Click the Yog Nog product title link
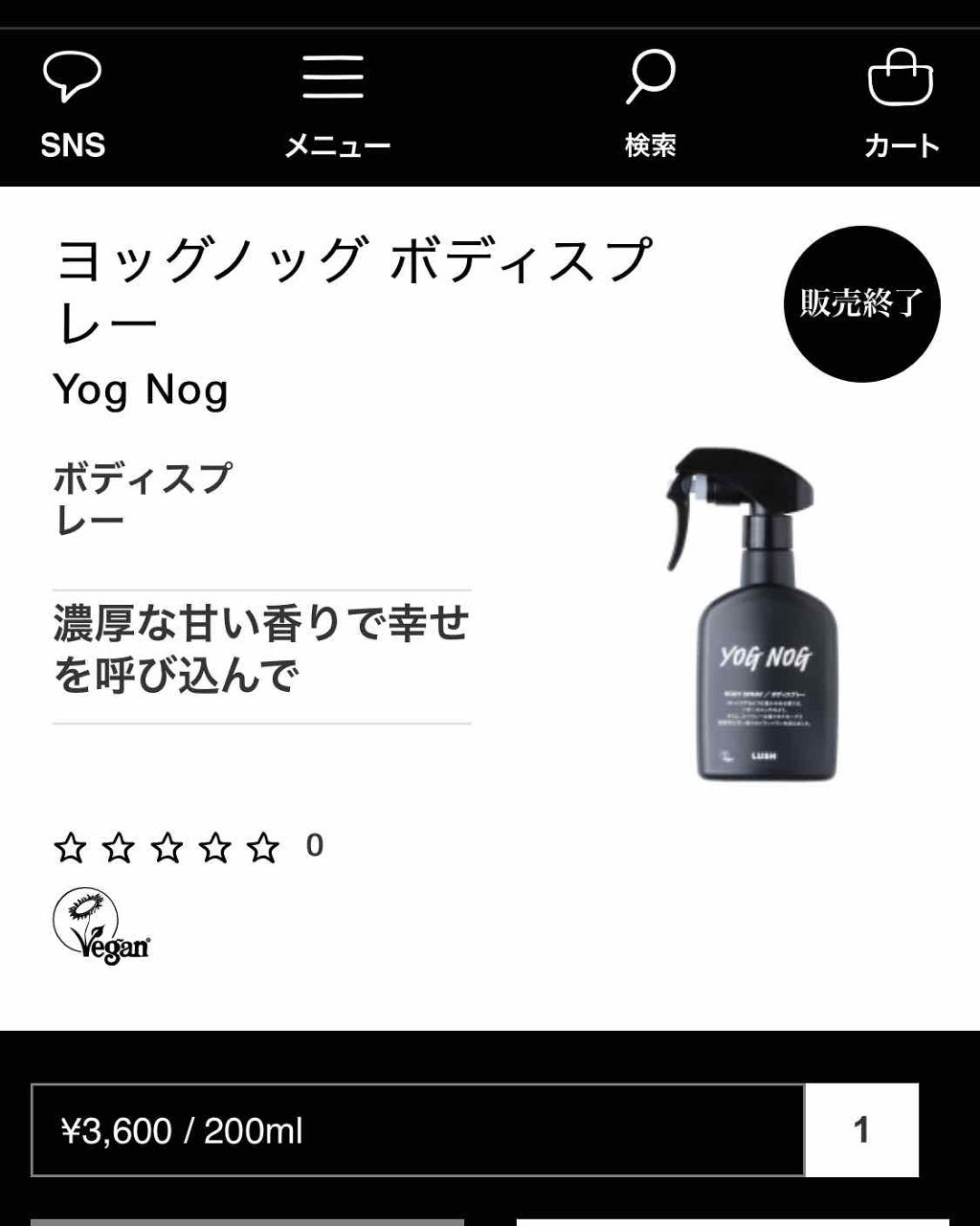This screenshot has height=1226, width=980. point(142,390)
